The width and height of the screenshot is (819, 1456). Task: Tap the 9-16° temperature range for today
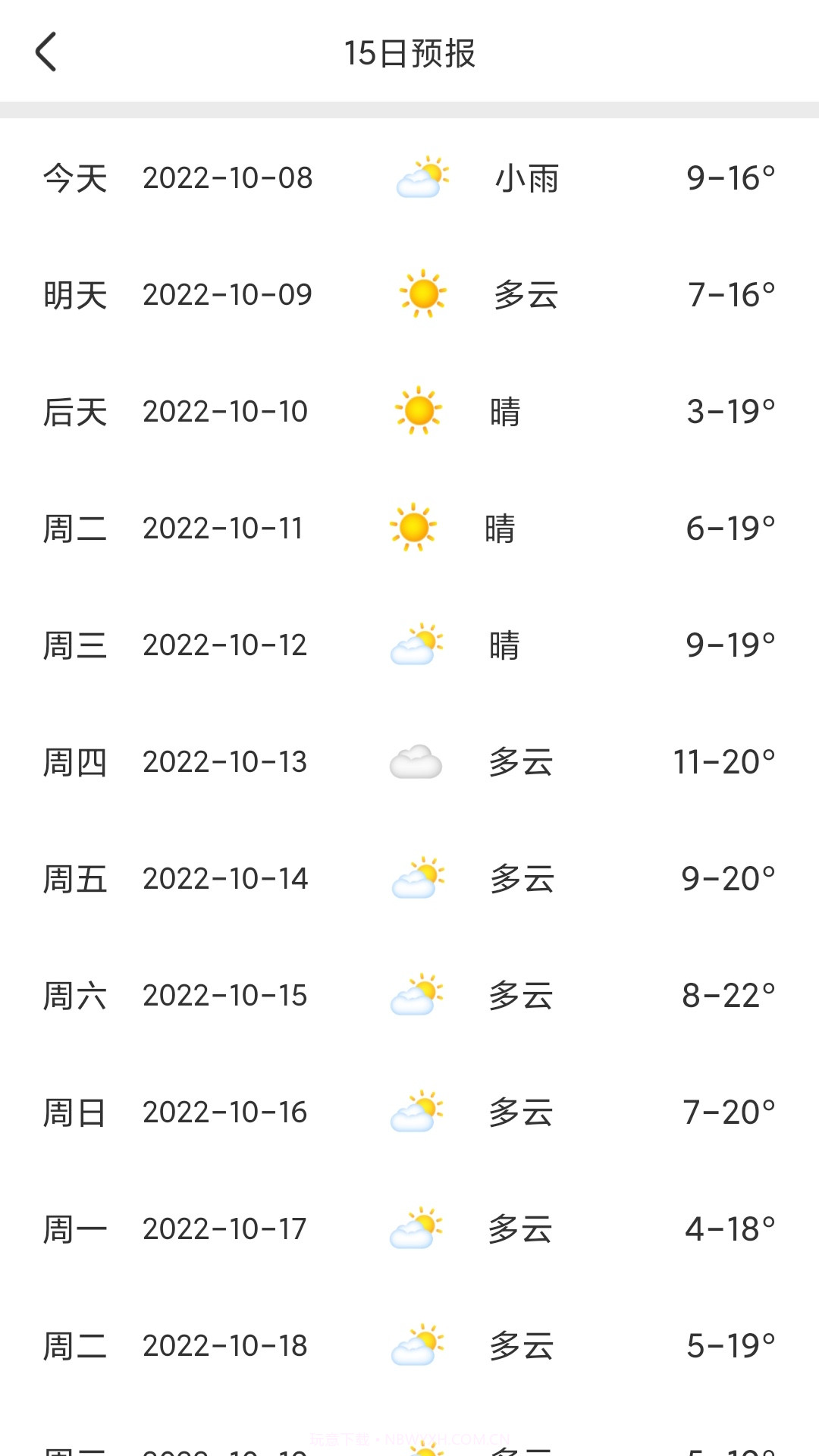pos(732,177)
